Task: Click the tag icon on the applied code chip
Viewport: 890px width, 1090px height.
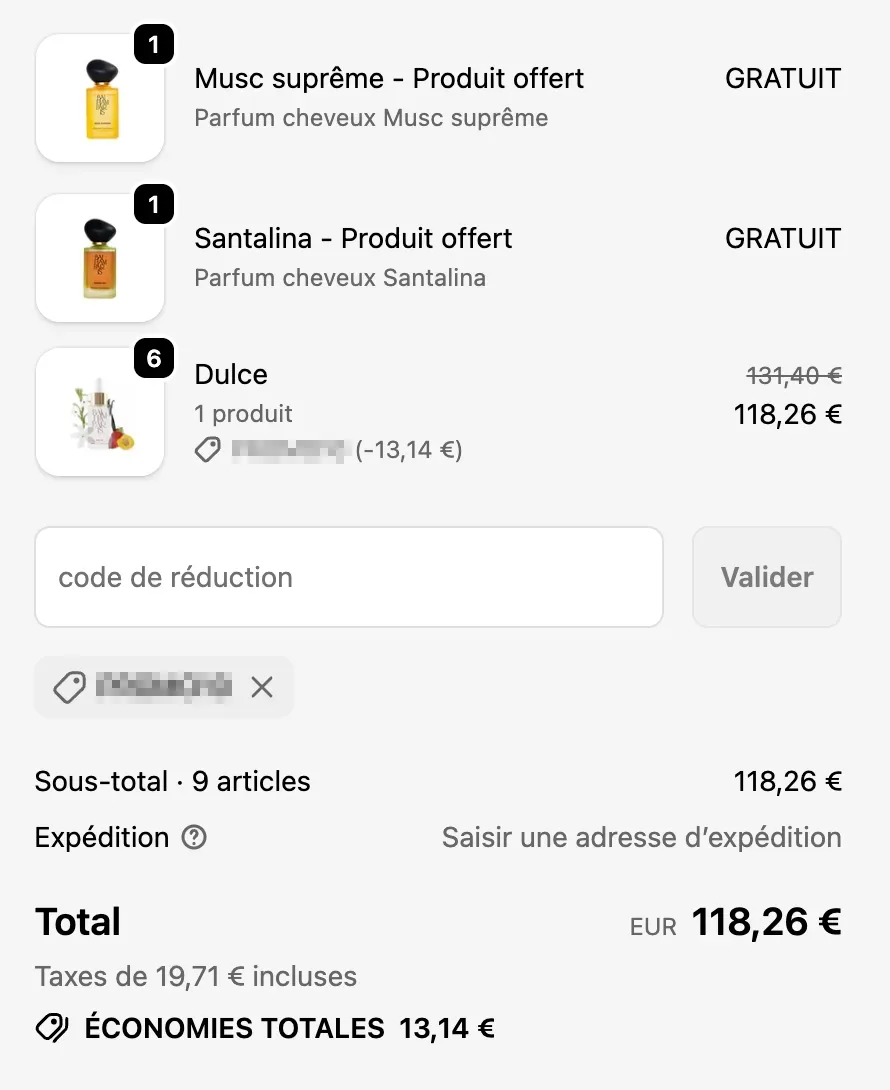Action: (x=68, y=687)
